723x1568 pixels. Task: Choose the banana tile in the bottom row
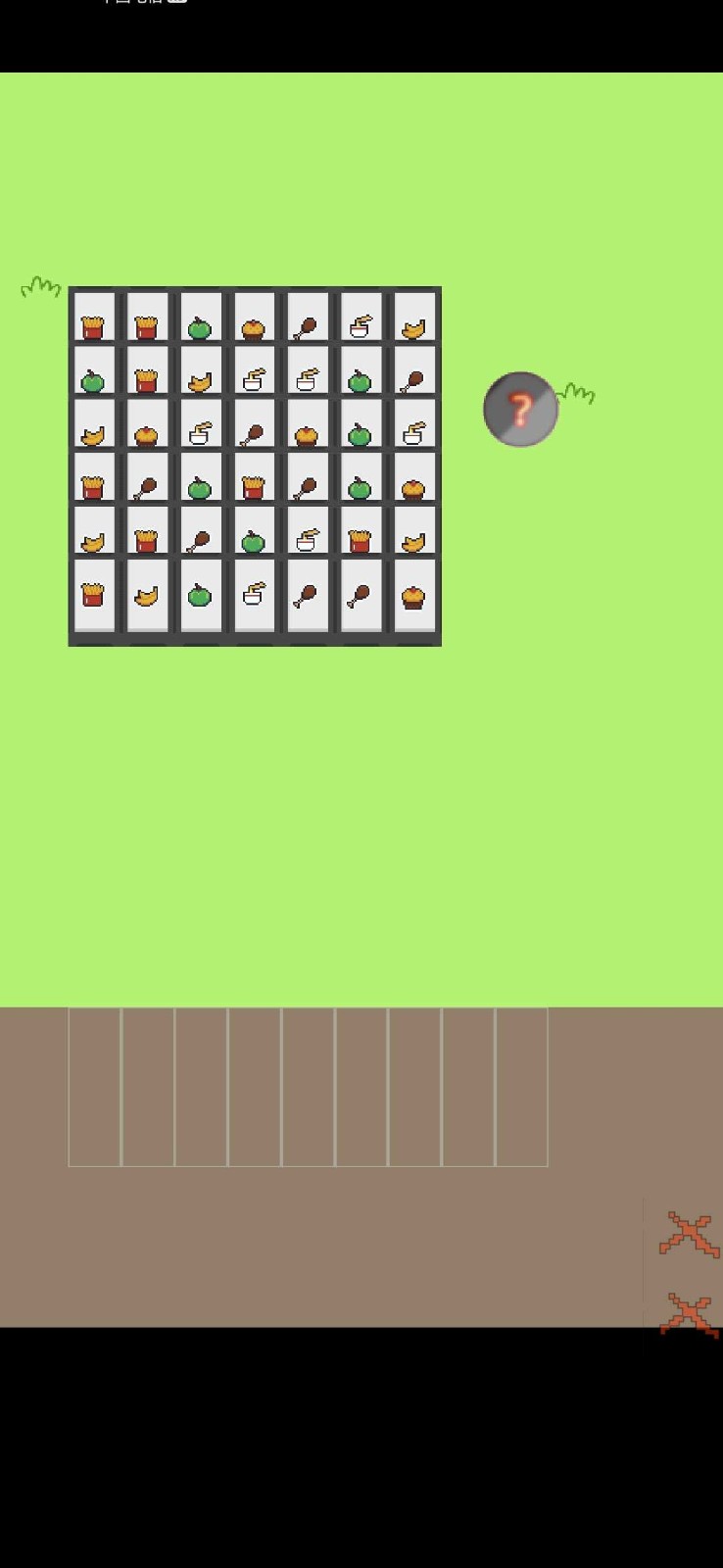click(x=147, y=595)
